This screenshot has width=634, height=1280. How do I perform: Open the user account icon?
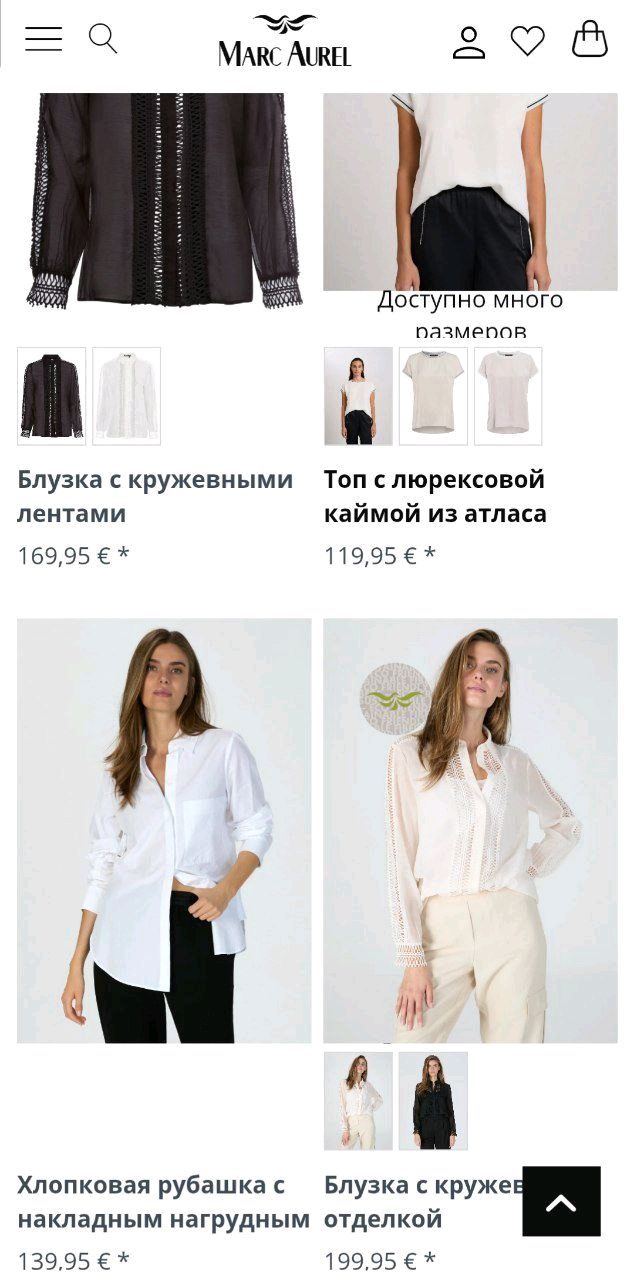tap(468, 42)
